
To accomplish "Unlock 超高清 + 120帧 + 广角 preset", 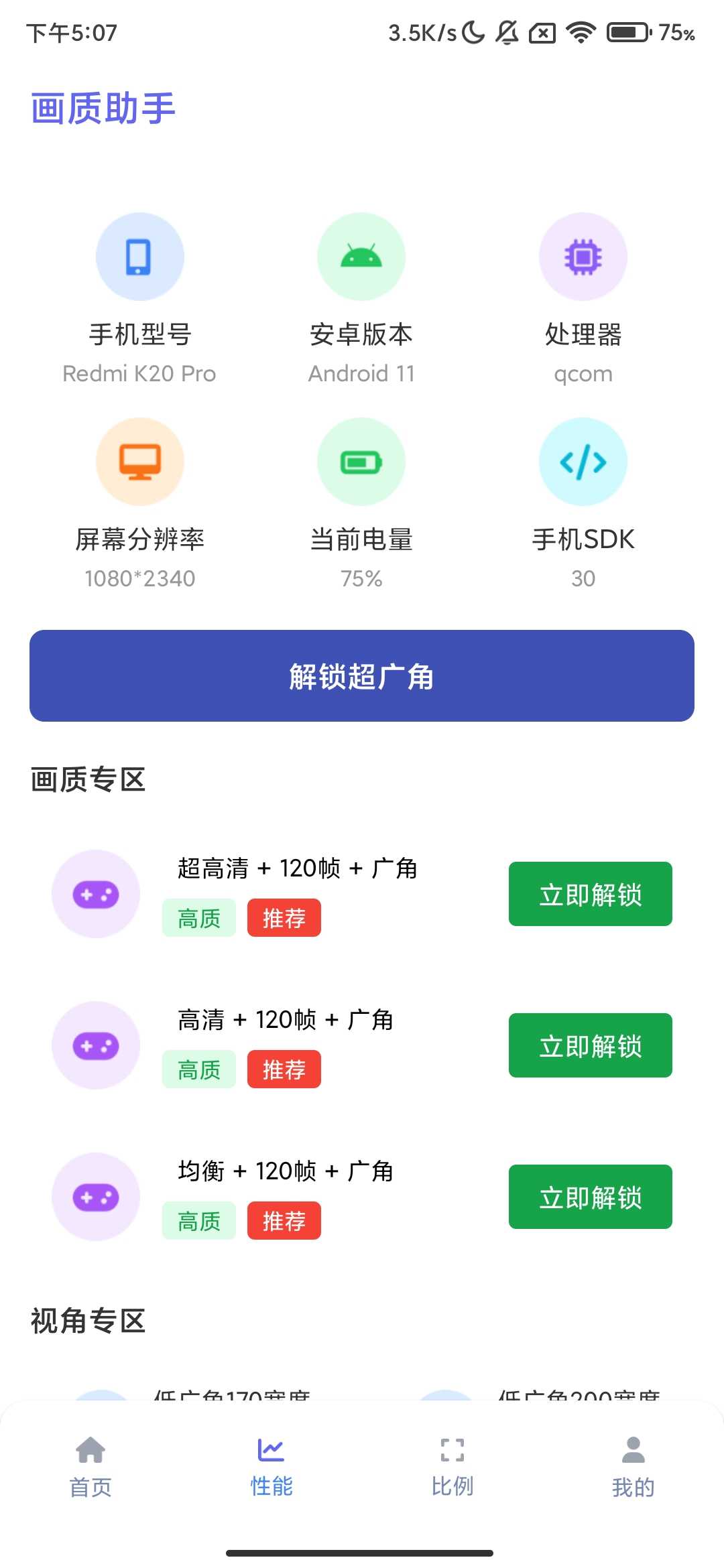I will pos(591,894).
